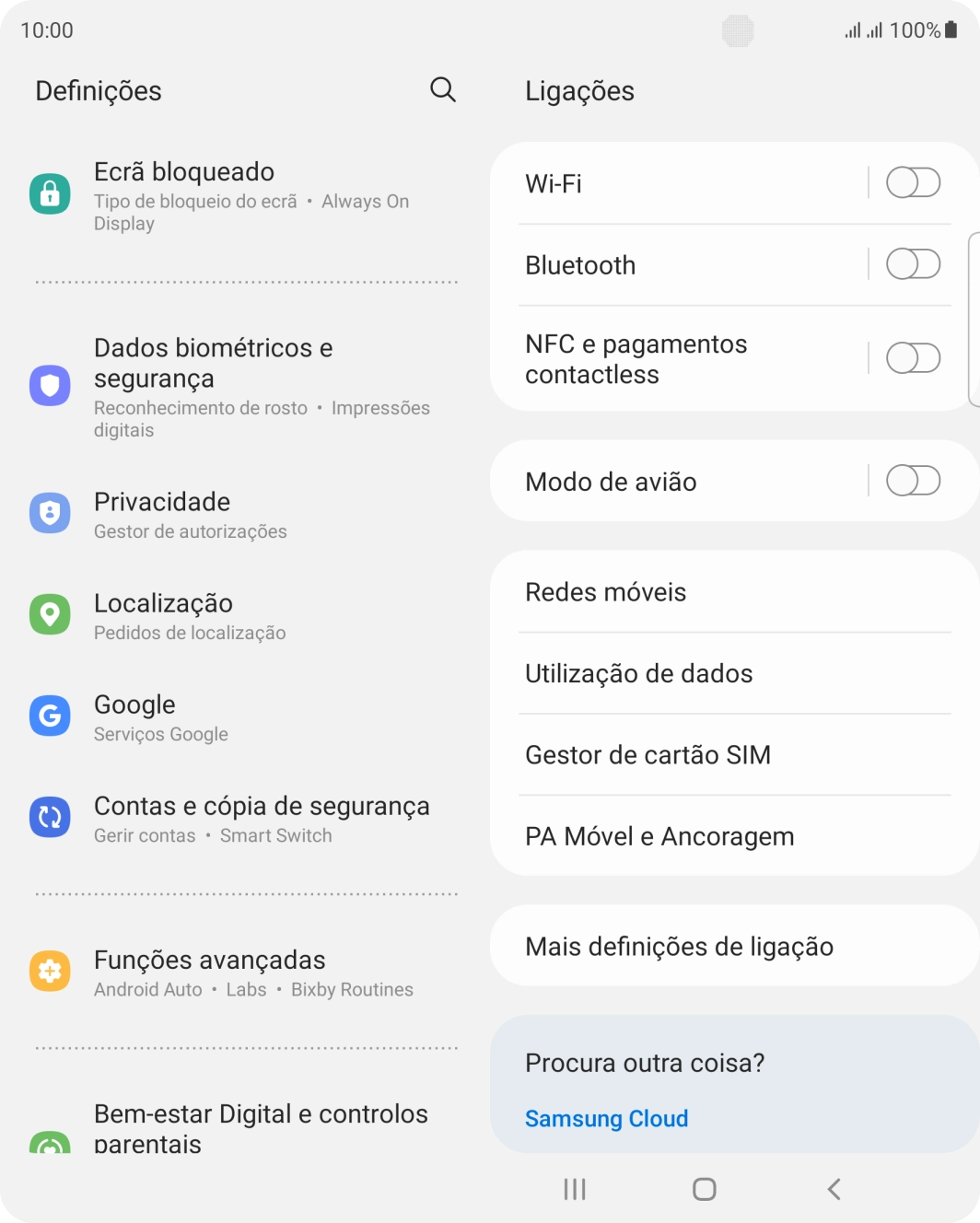Select the Google services icon
This screenshot has width=980, height=1223.
click(x=51, y=716)
